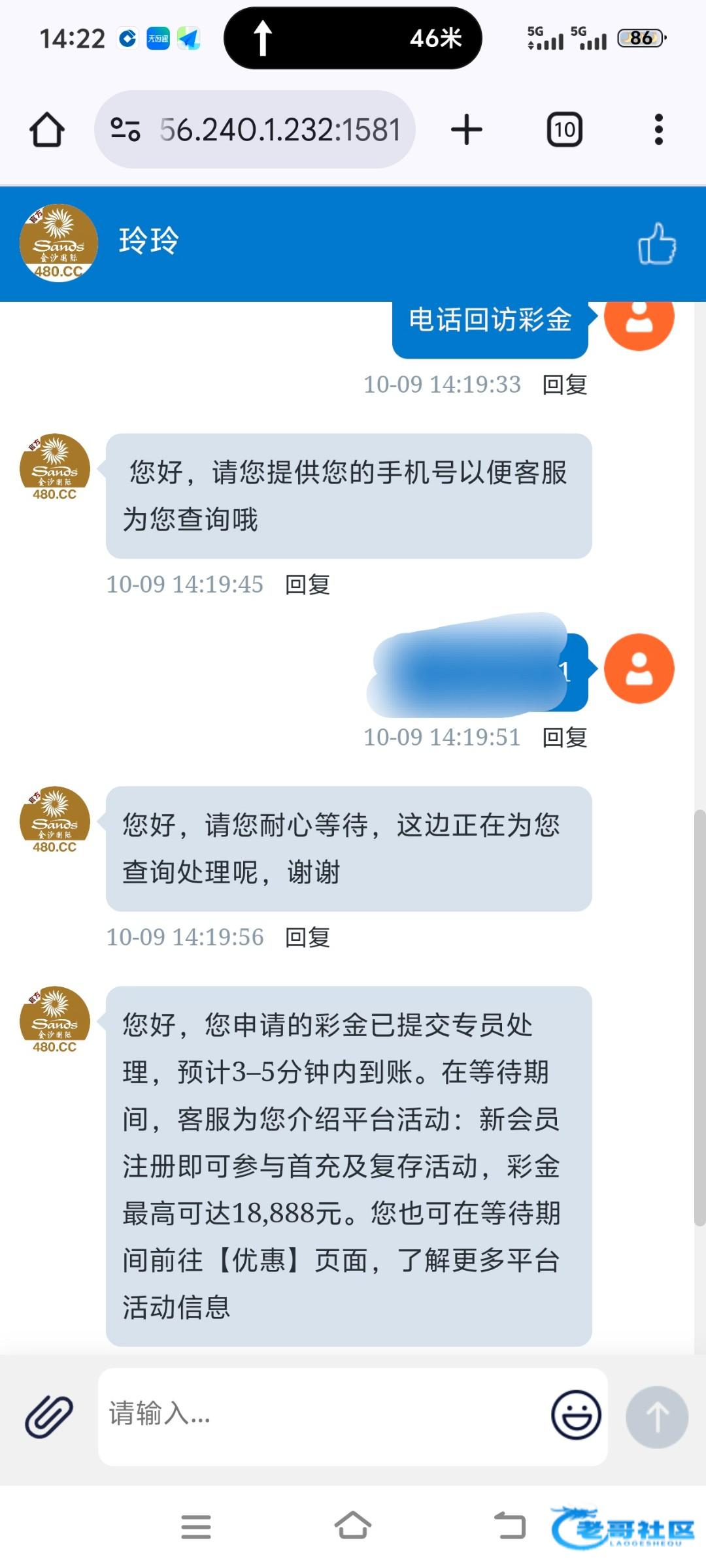Go to the system home screen
Image resolution: width=706 pixels, height=1568 pixels.
[x=353, y=1526]
